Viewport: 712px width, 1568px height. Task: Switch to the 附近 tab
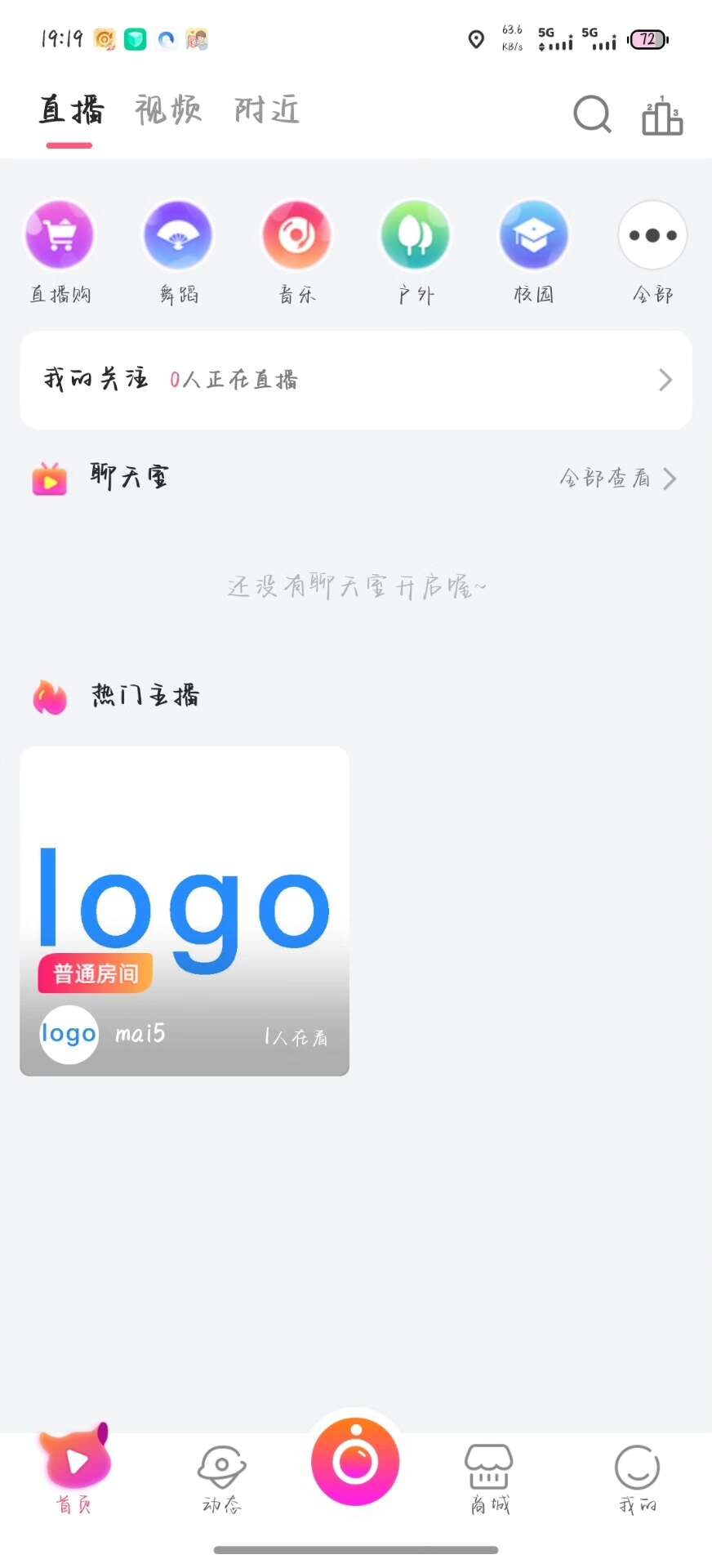(x=267, y=110)
